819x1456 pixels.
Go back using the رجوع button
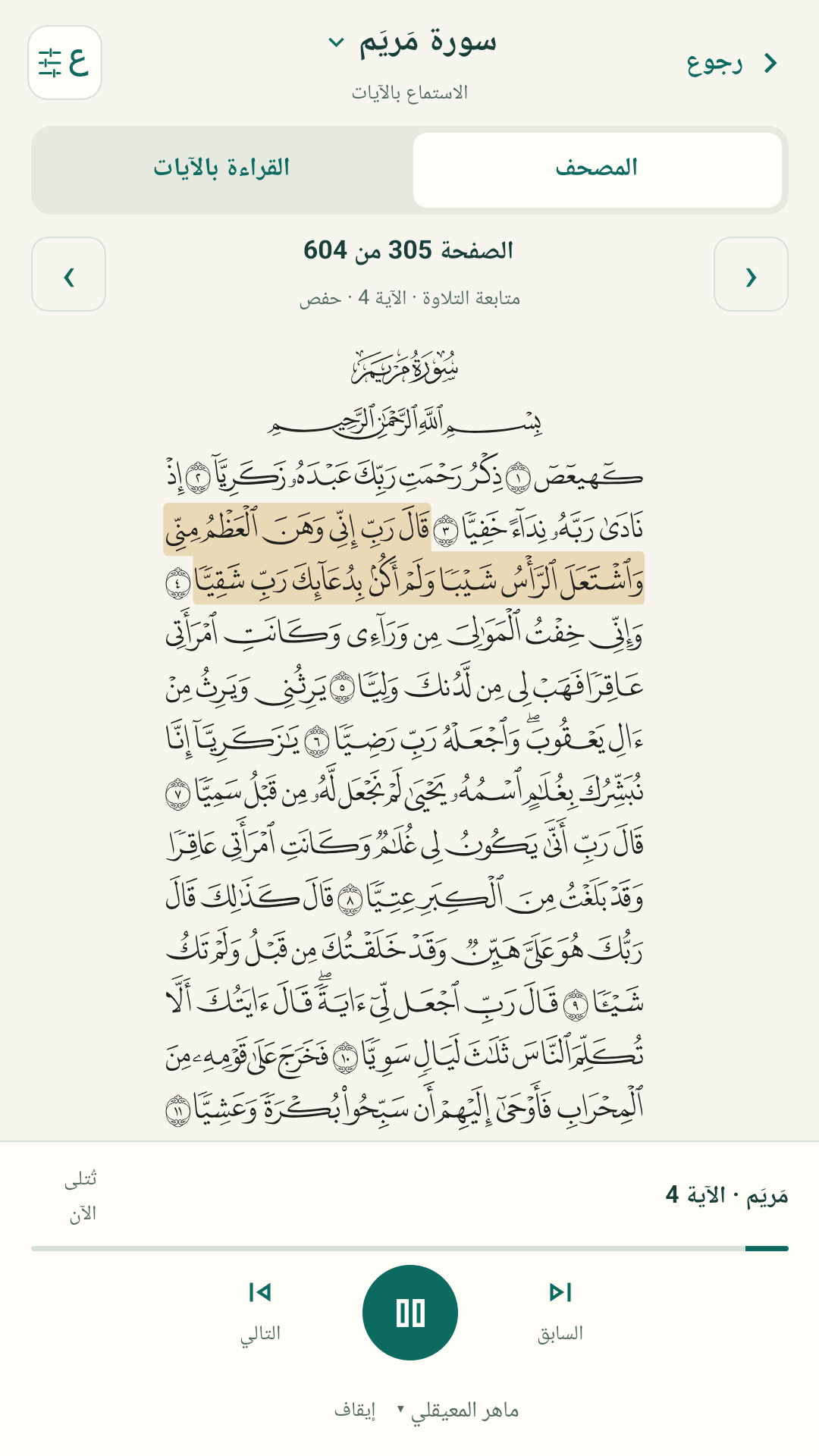(732, 63)
